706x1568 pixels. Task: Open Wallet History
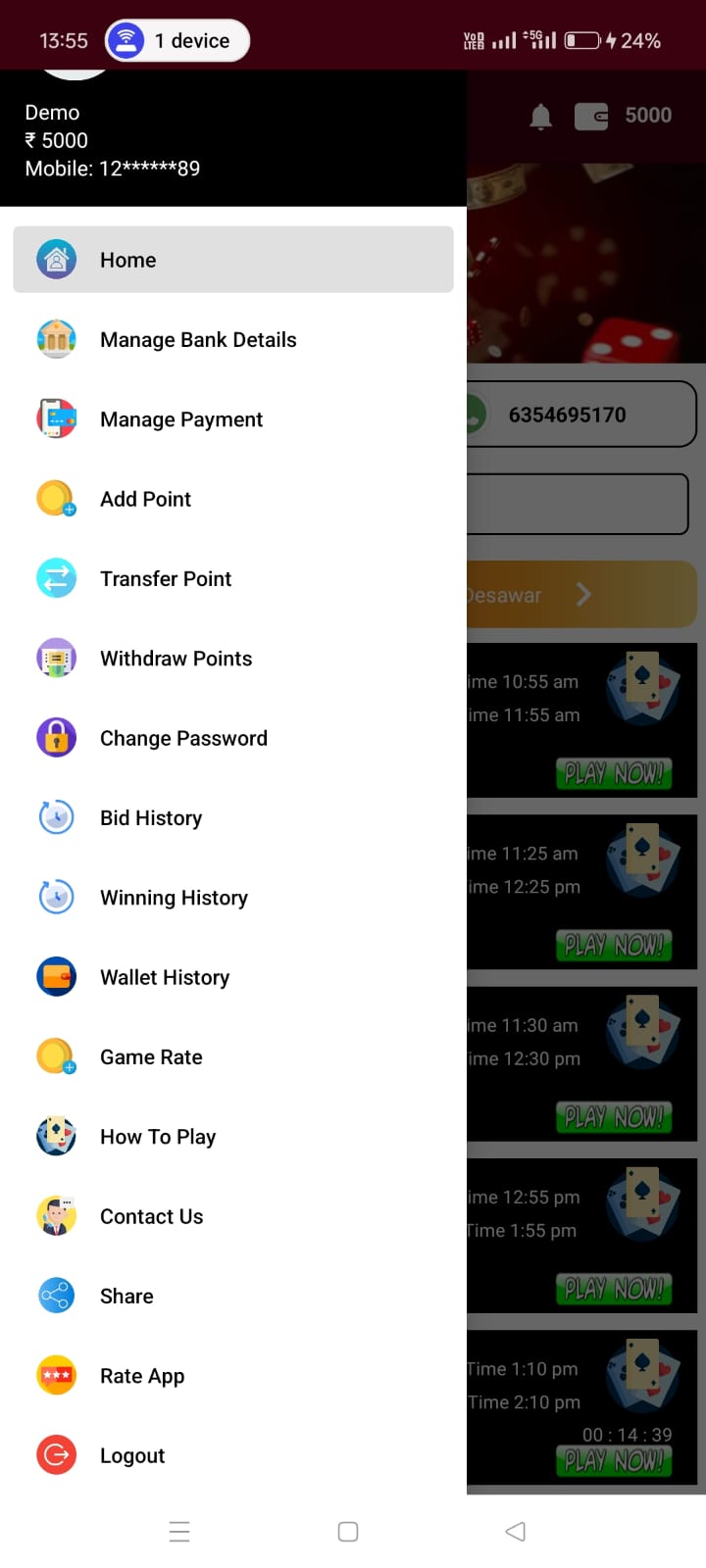[233, 977]
